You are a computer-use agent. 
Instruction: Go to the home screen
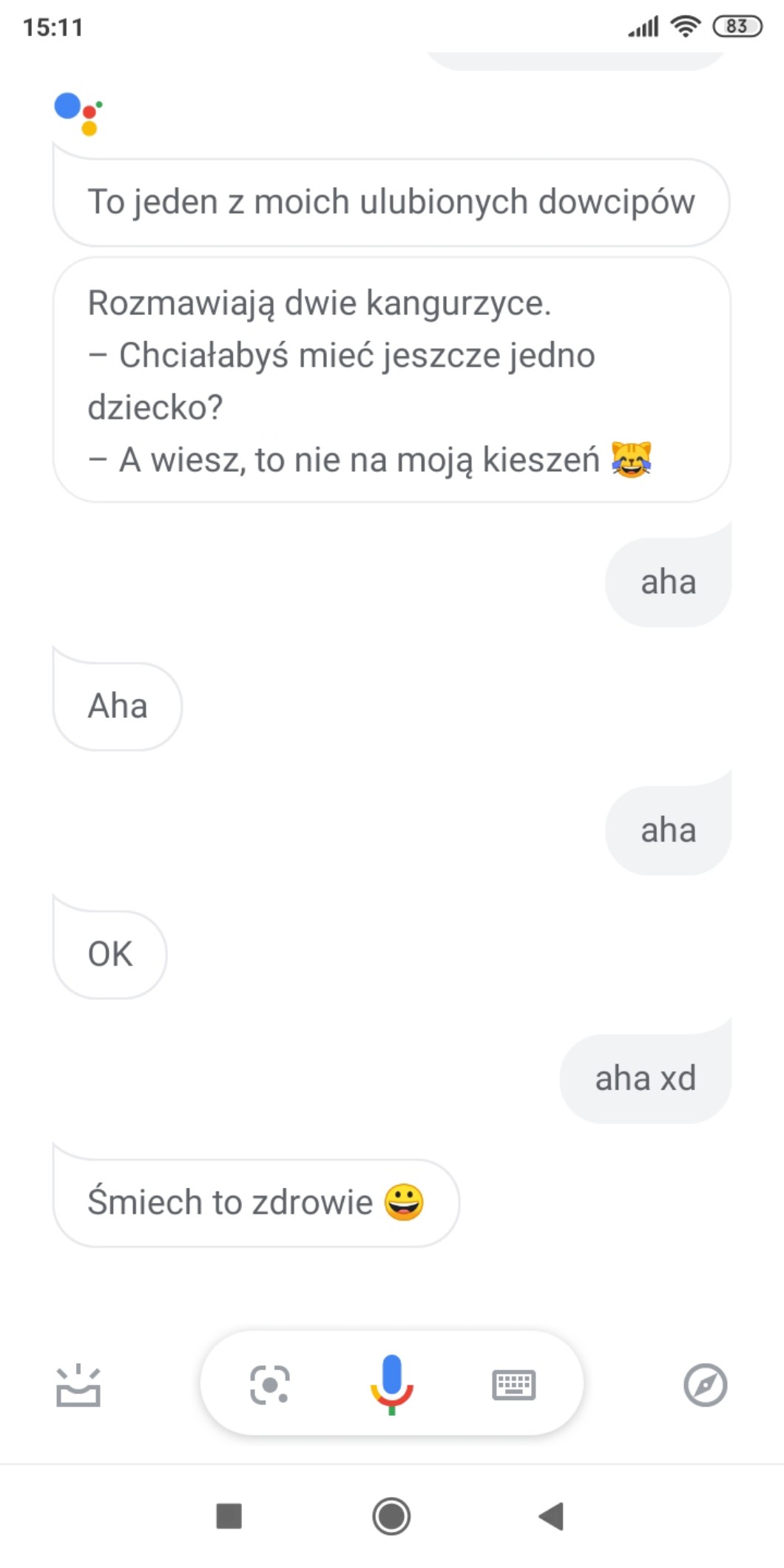click(391, 1516)
